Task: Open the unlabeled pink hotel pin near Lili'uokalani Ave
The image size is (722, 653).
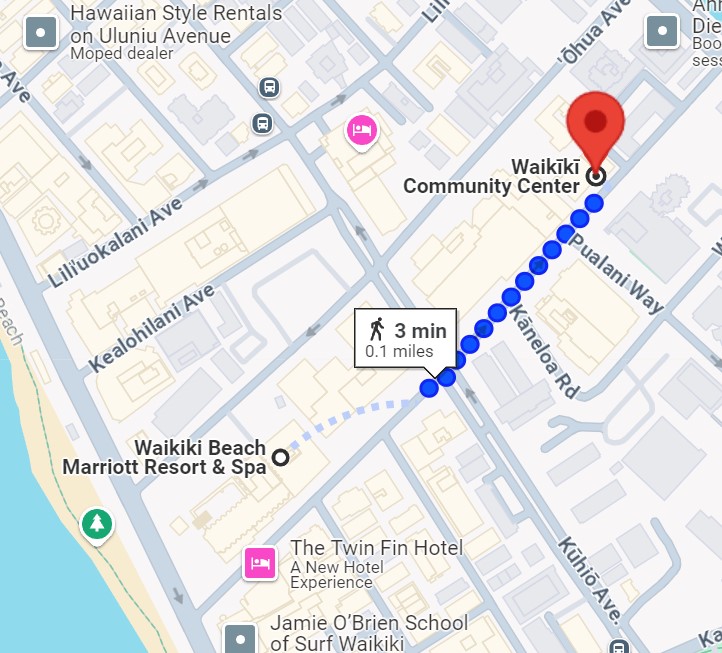Action: pyautogui.click(x=360, y=130)
